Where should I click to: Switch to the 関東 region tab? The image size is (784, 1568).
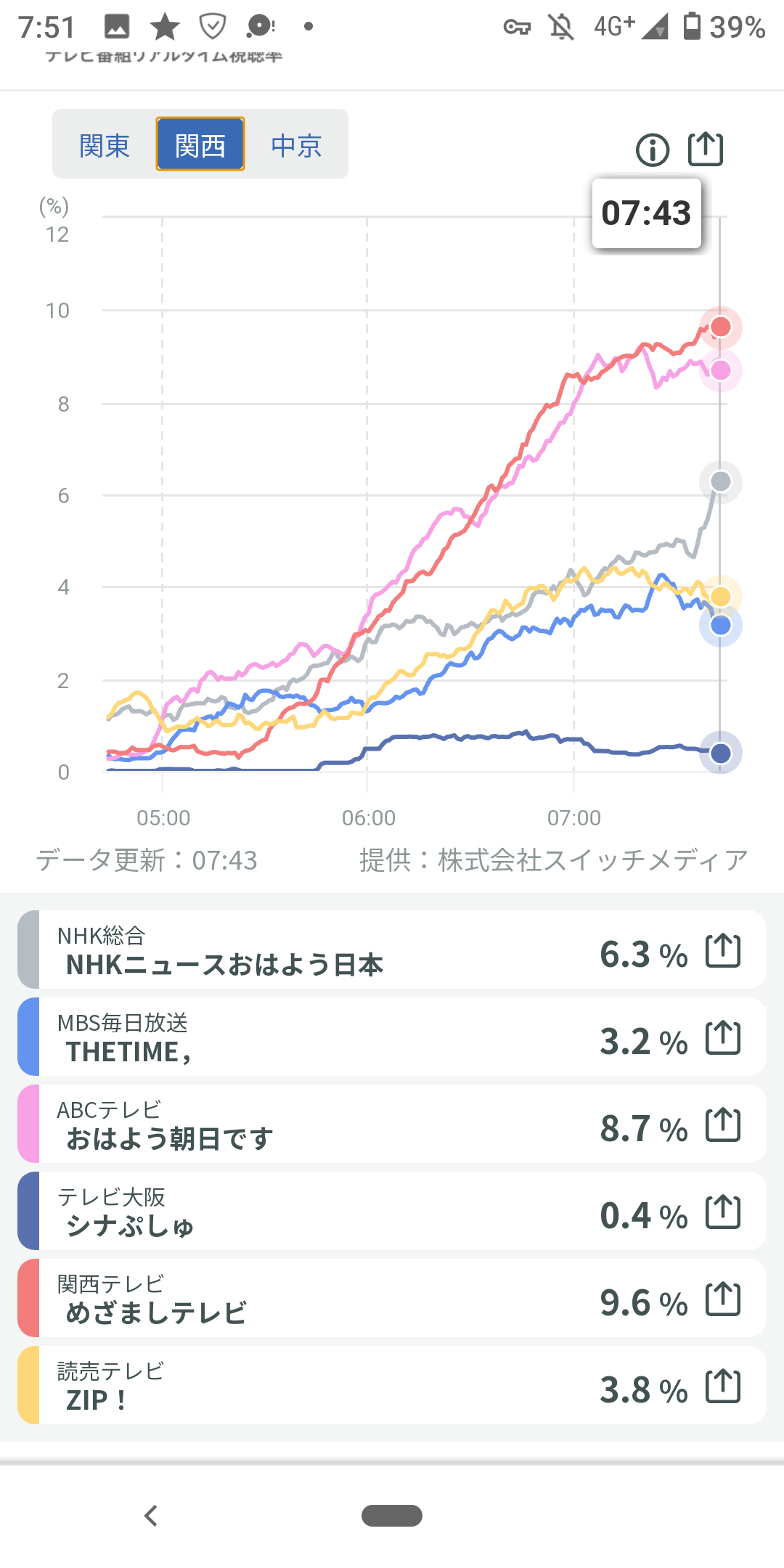point(105,145)
